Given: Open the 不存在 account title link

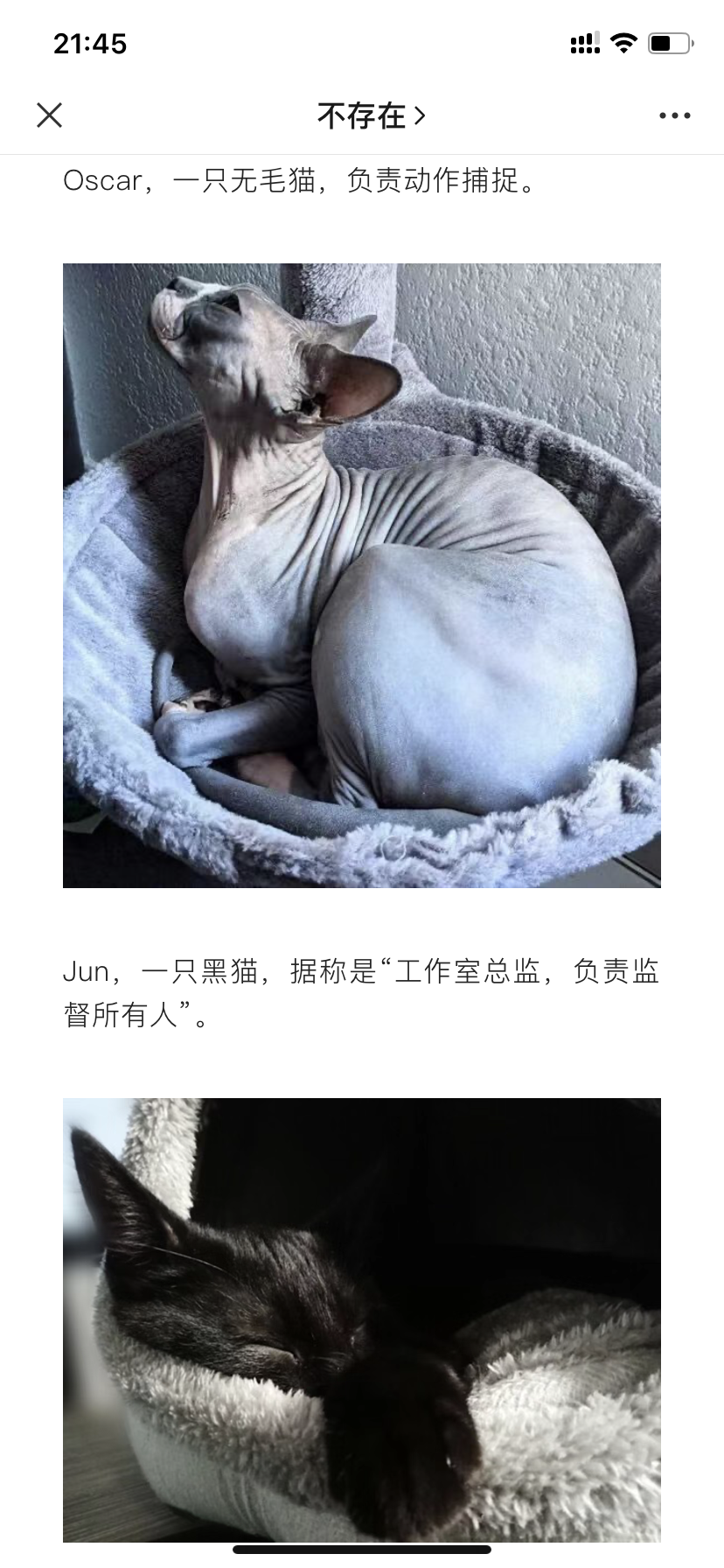Looking at the screenshot, I should (x=372, y=115).
